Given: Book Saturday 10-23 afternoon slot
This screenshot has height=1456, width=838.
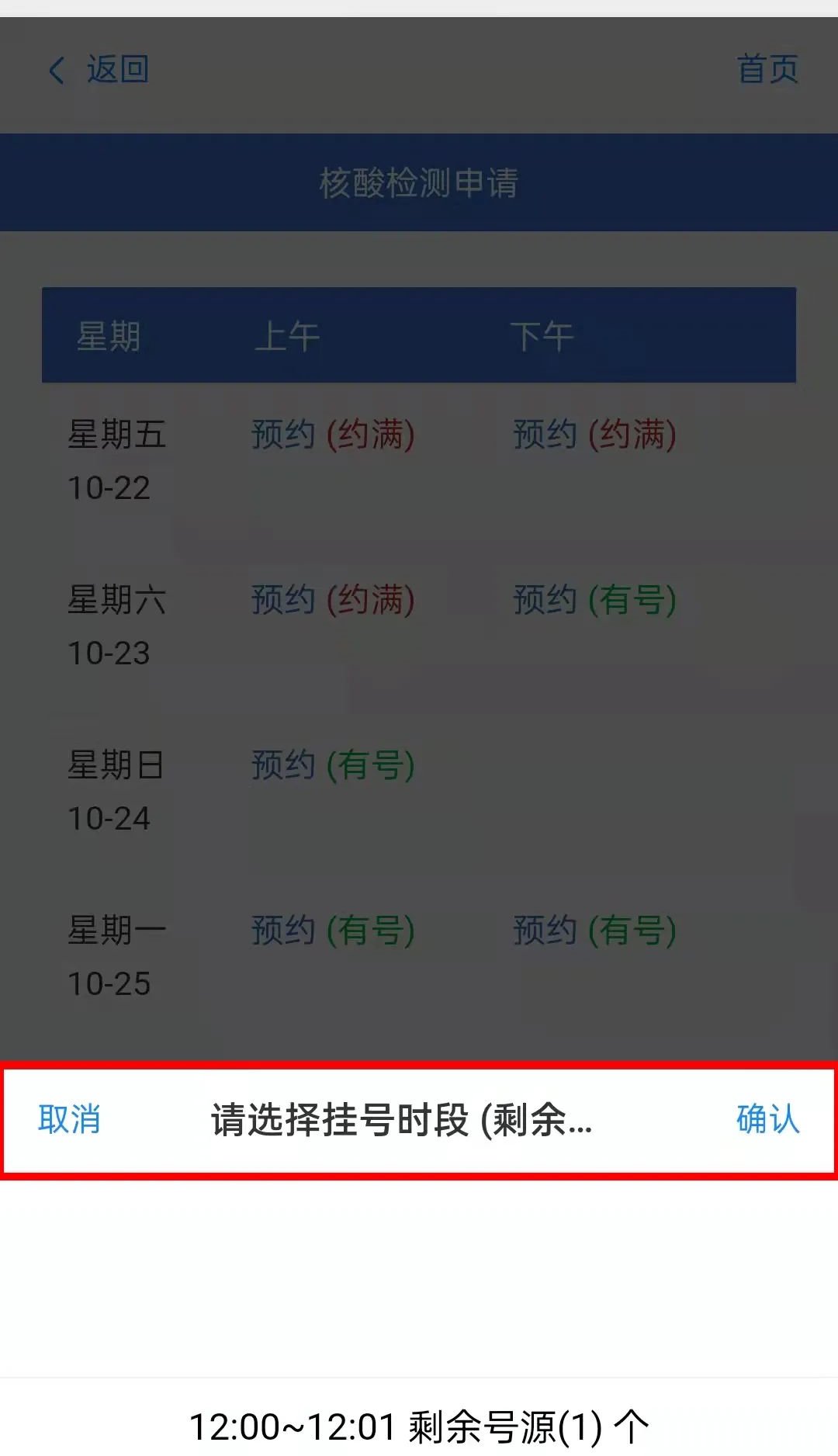Looking at the screenshot, I should [594, 600].
